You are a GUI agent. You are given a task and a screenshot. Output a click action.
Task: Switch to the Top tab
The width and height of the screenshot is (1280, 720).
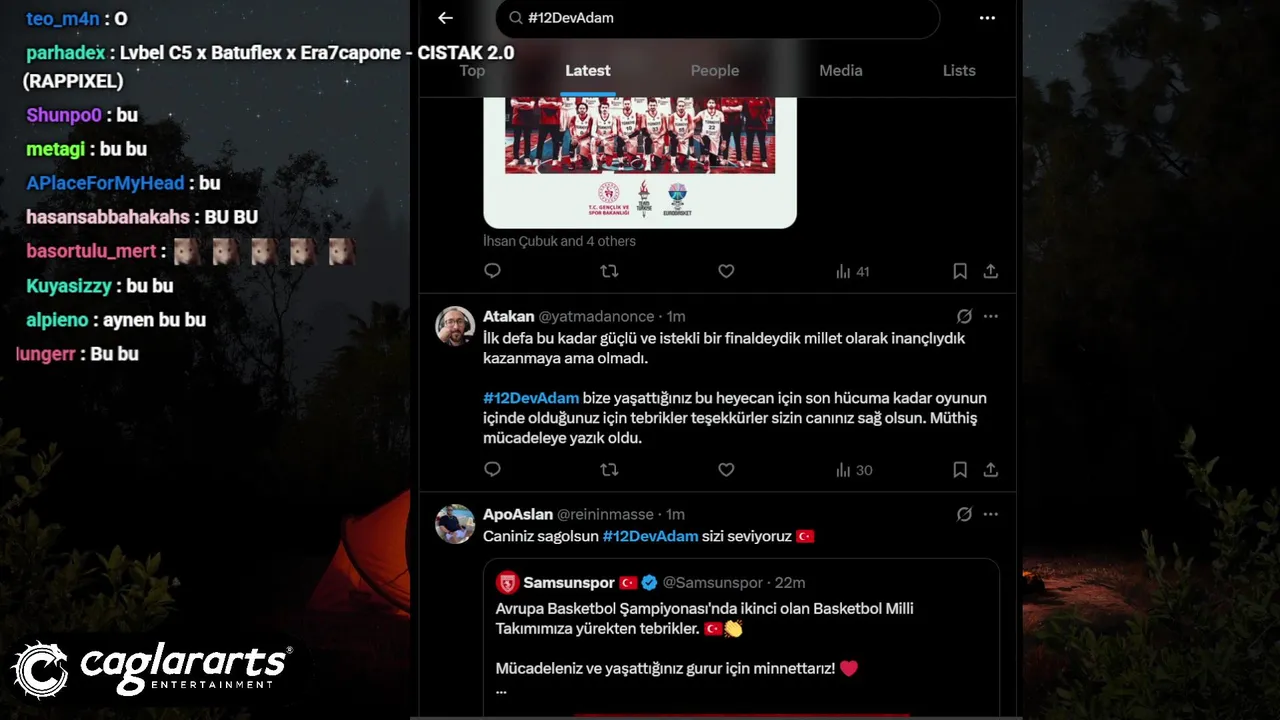472,70
